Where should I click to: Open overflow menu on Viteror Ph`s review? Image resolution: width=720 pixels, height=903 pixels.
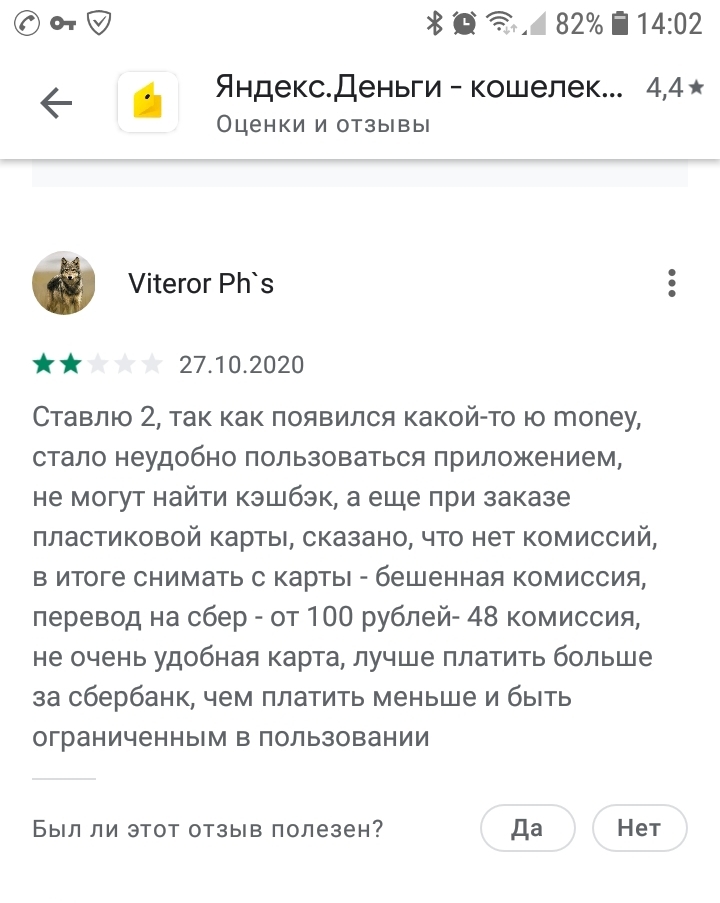point(672,283)
